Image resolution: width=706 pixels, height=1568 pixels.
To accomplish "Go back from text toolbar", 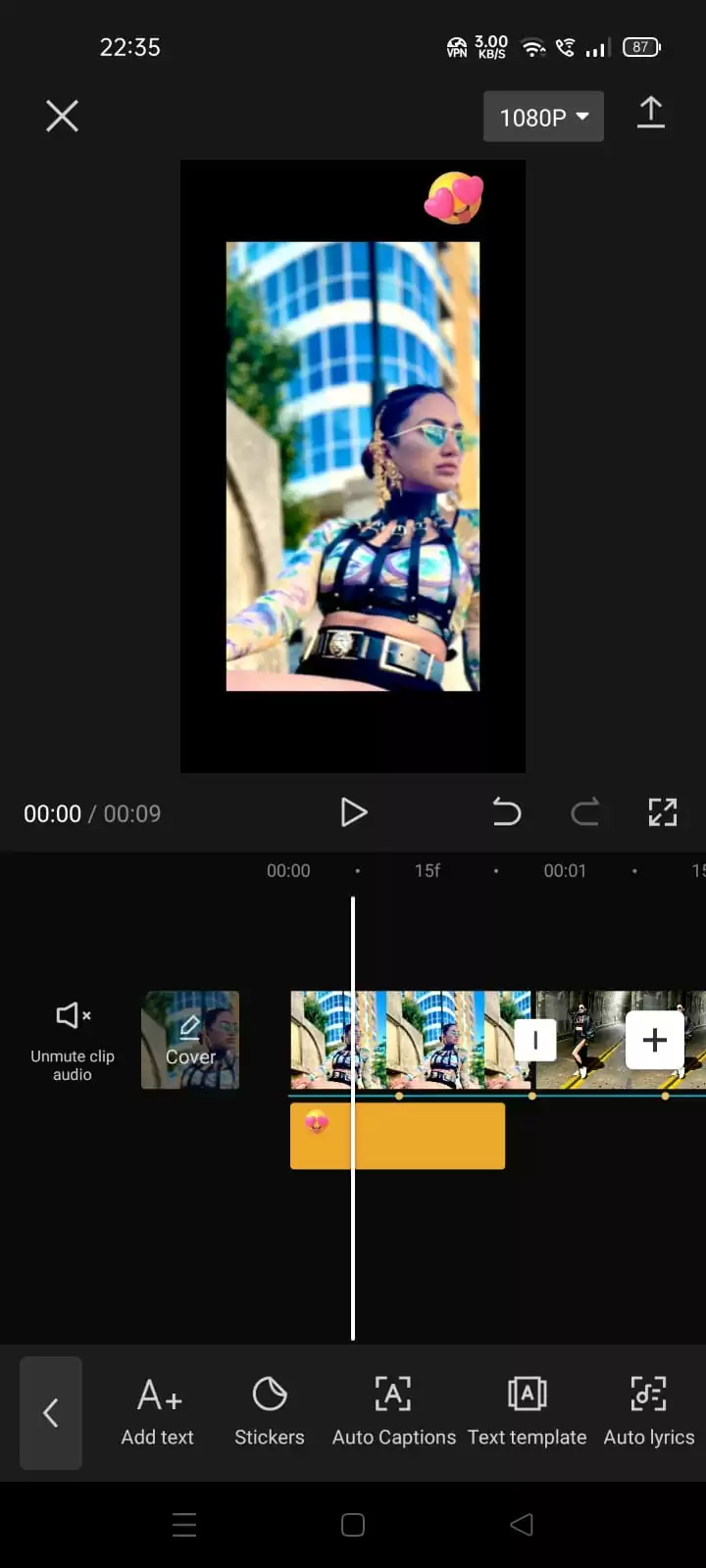I will (x=51, y=1412).
